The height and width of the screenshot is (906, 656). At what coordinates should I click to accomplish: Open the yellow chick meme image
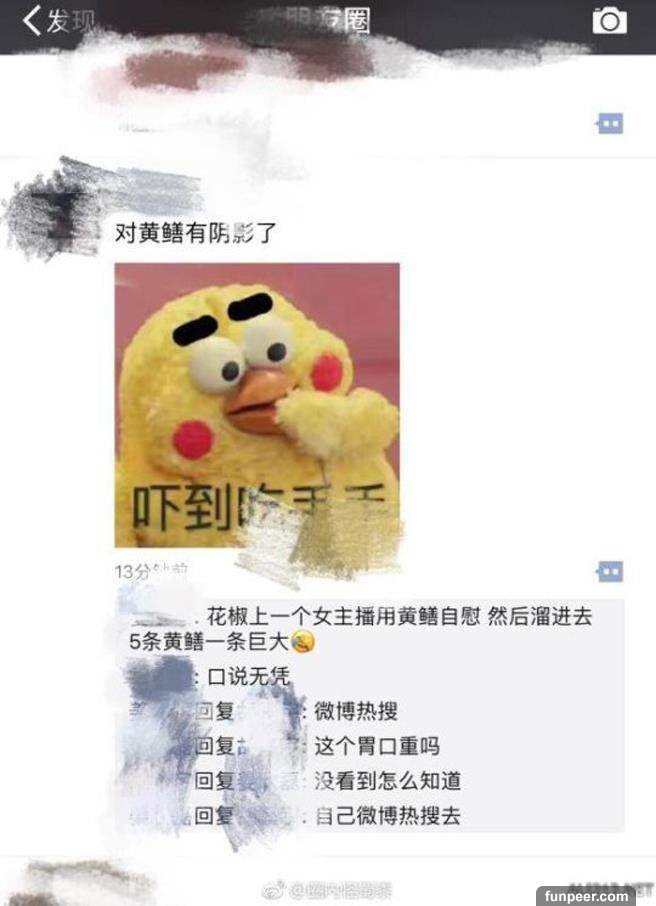tap(257, 404)
